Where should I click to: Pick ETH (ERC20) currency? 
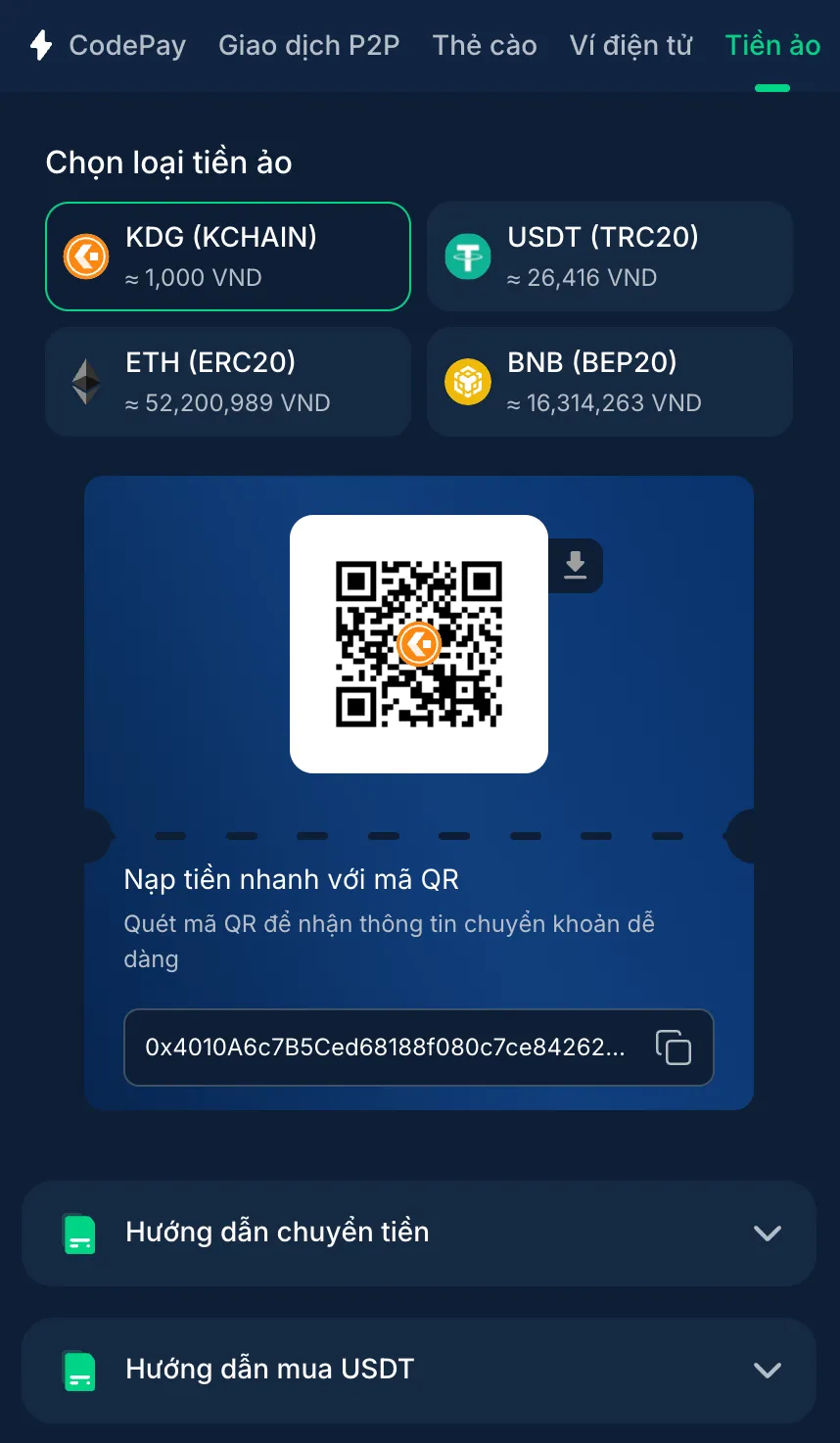tap(227, 382)
